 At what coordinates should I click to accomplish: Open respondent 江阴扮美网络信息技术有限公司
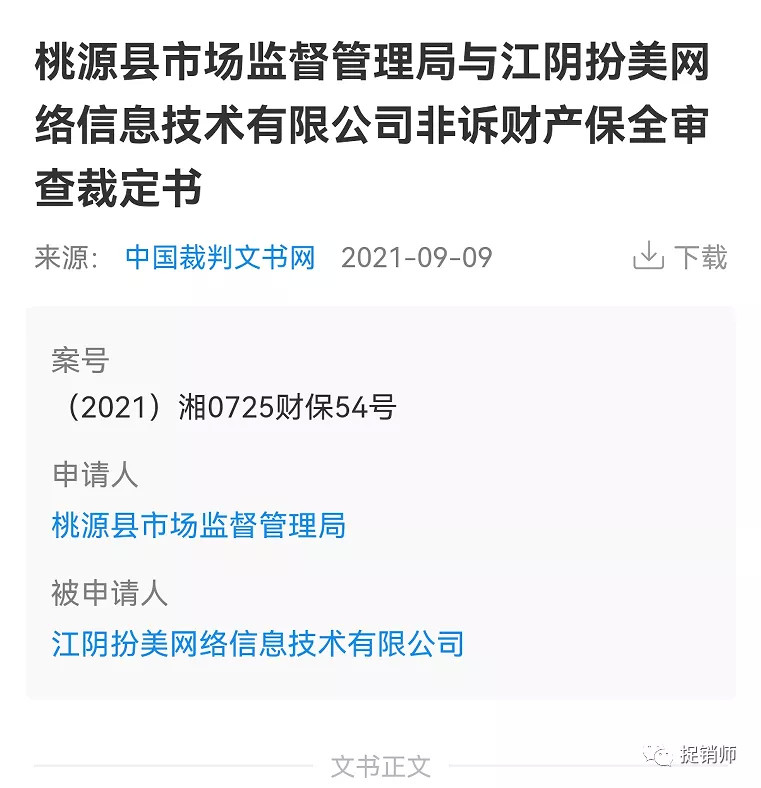(257, 643)
